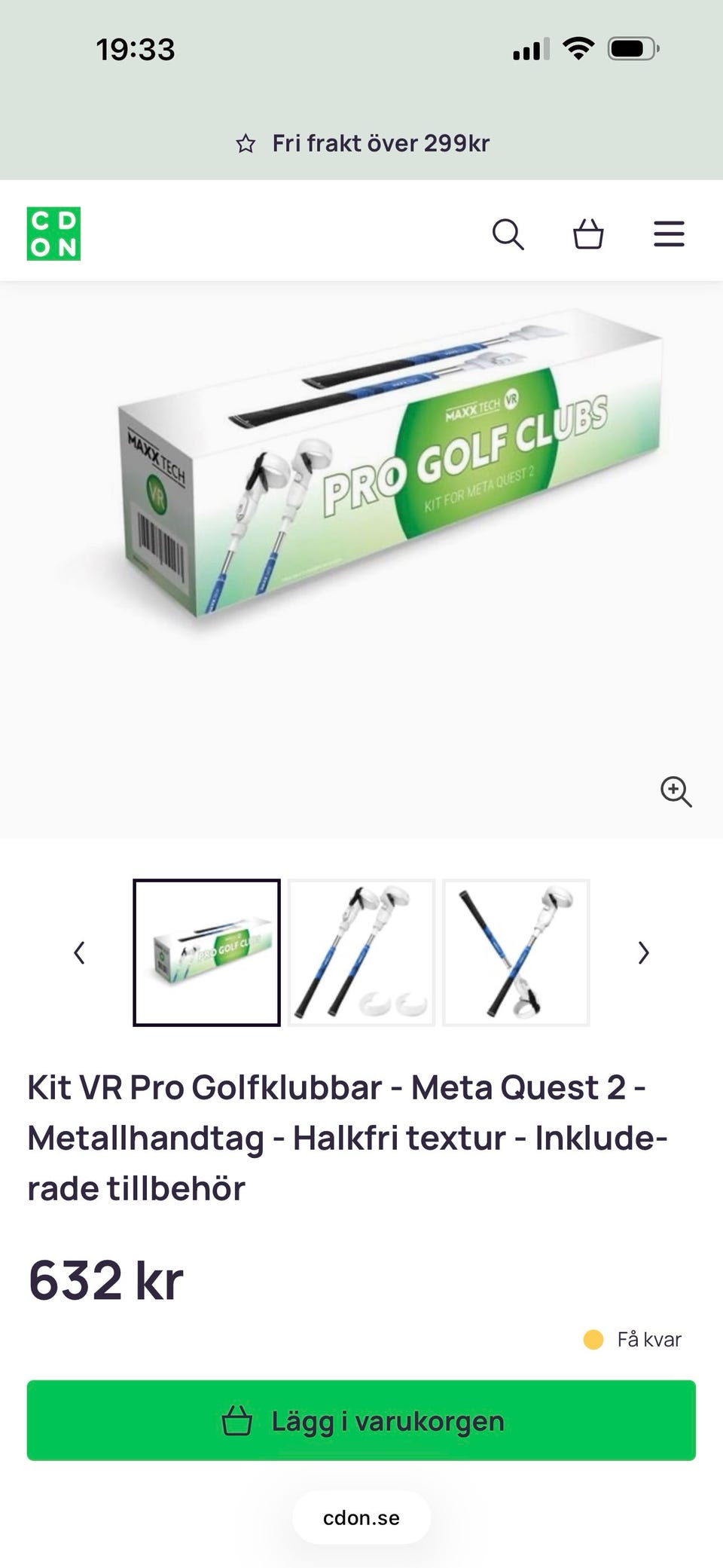Tap Lägg i varukorgen button
The image size is (723, 1568).
point(361,1421)
